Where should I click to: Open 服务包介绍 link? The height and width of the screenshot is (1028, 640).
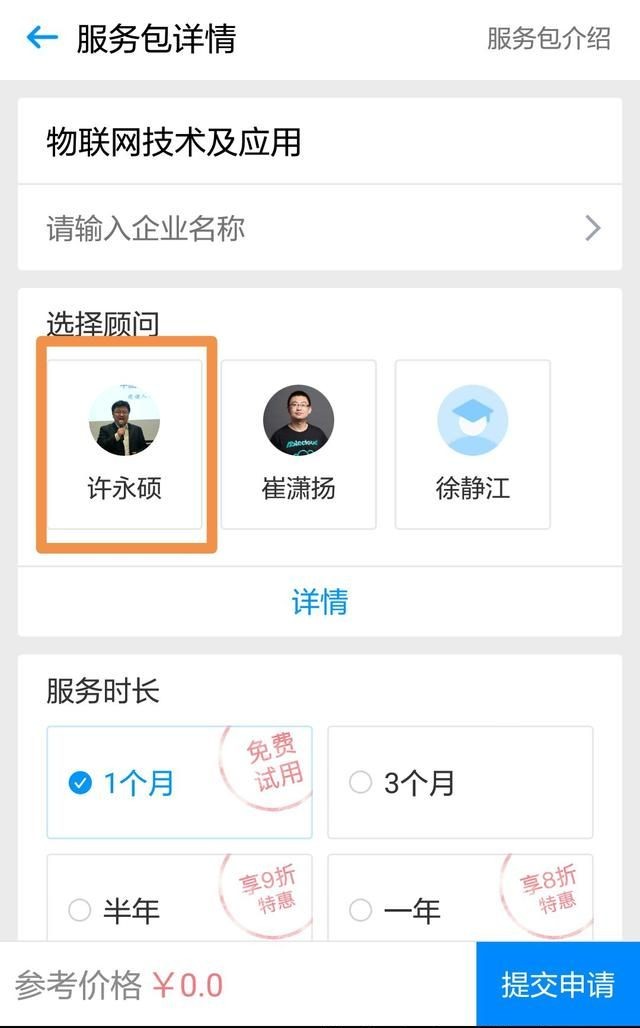point(548,39)
